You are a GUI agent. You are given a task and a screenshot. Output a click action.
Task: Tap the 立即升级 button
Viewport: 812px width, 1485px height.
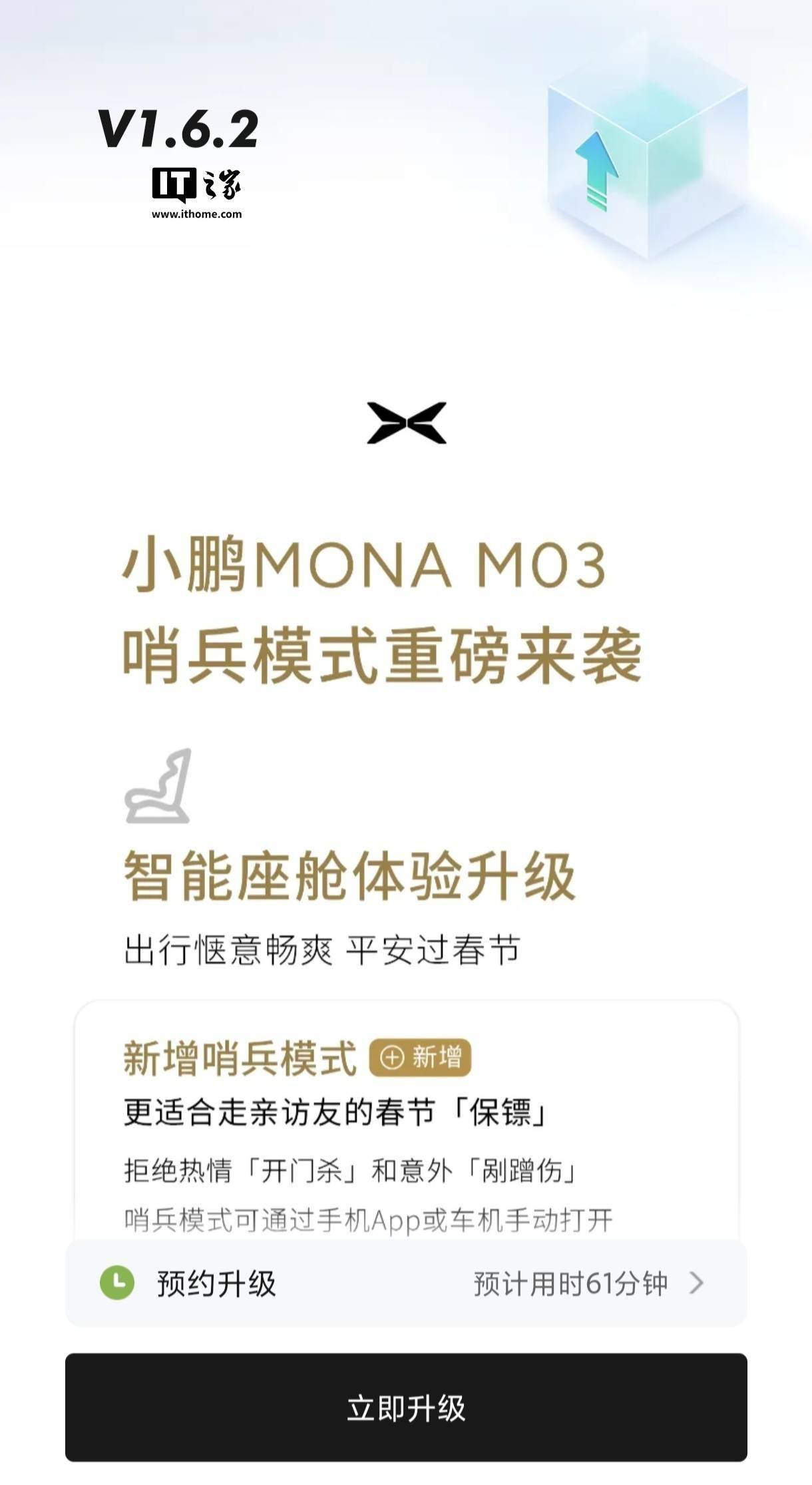[x=405, y=1408]
